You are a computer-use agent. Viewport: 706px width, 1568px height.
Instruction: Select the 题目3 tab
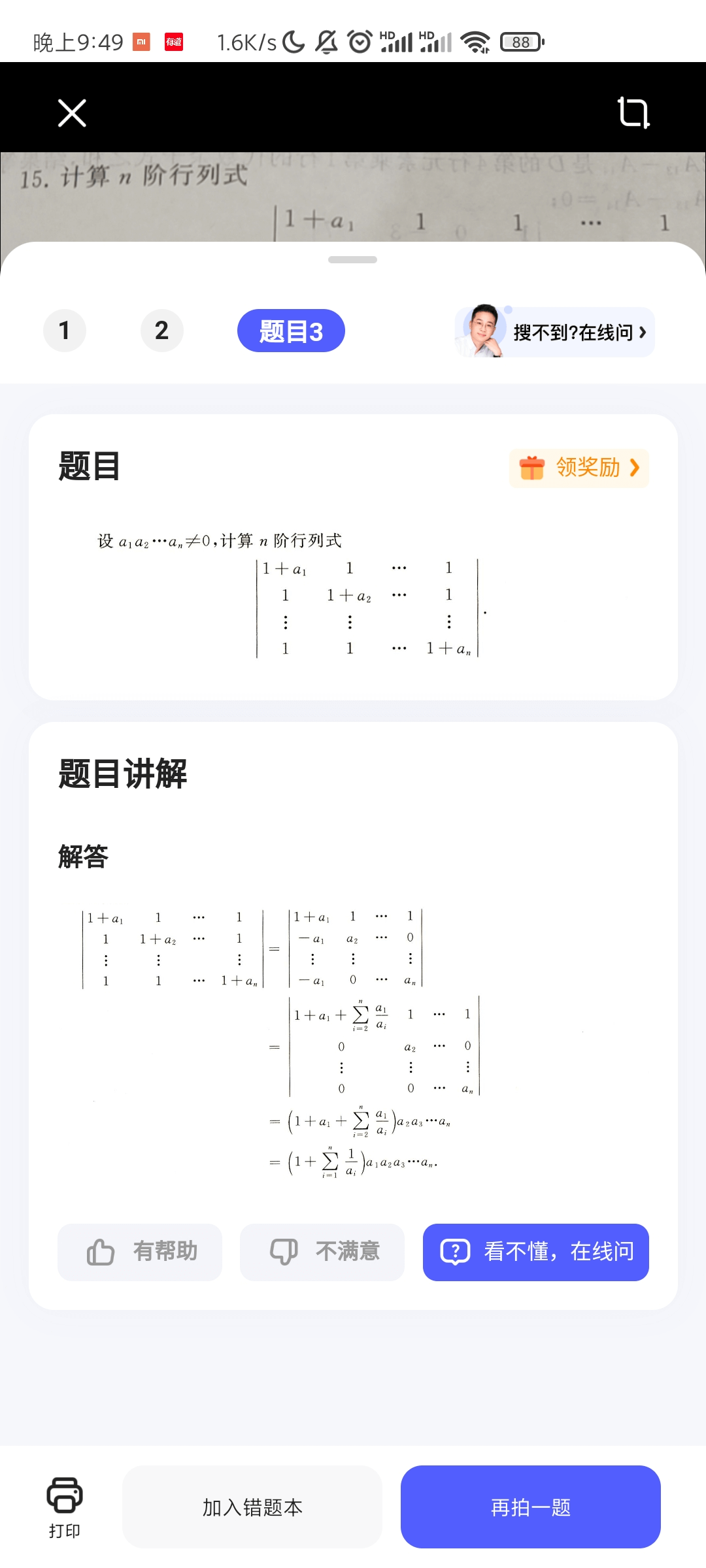click(291, 331)
